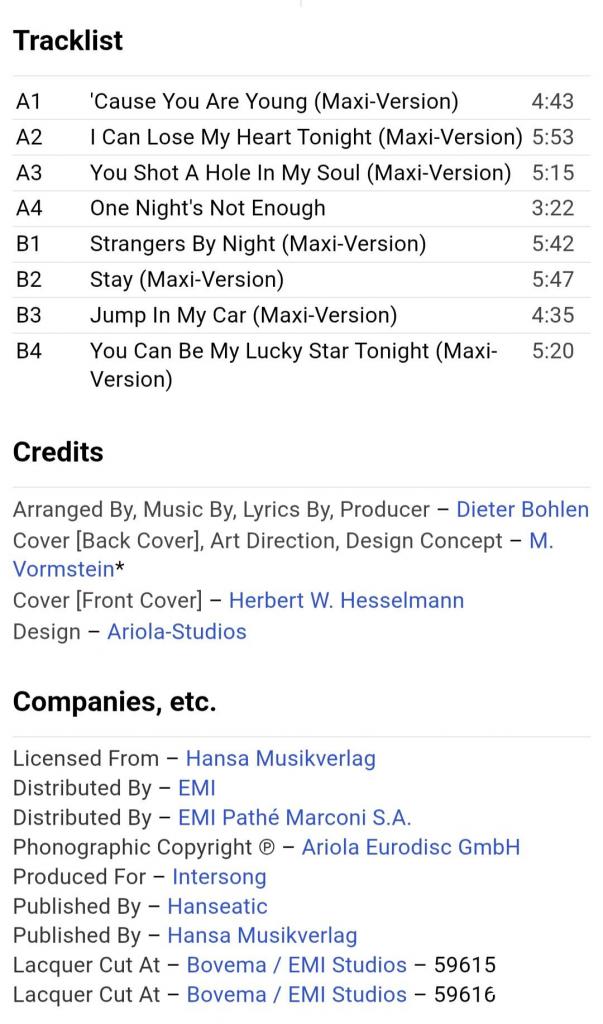Image resolution: width=603 pixels, height=1024 pixels.
Task: Open Hansa Musikverlag next to Licensed From
Action: [280, 758]
